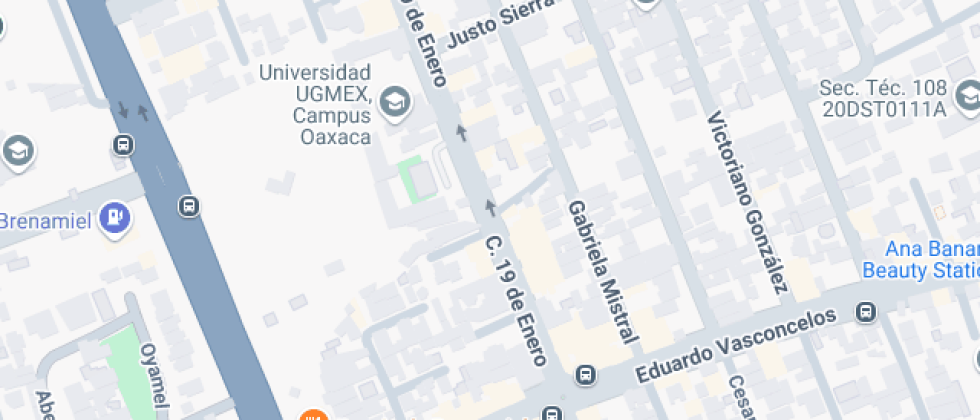Select the bus stop on Eduardo Vasconcelos near Beauty Station
The image size is (980, 420).
click(x=866, y=312)
